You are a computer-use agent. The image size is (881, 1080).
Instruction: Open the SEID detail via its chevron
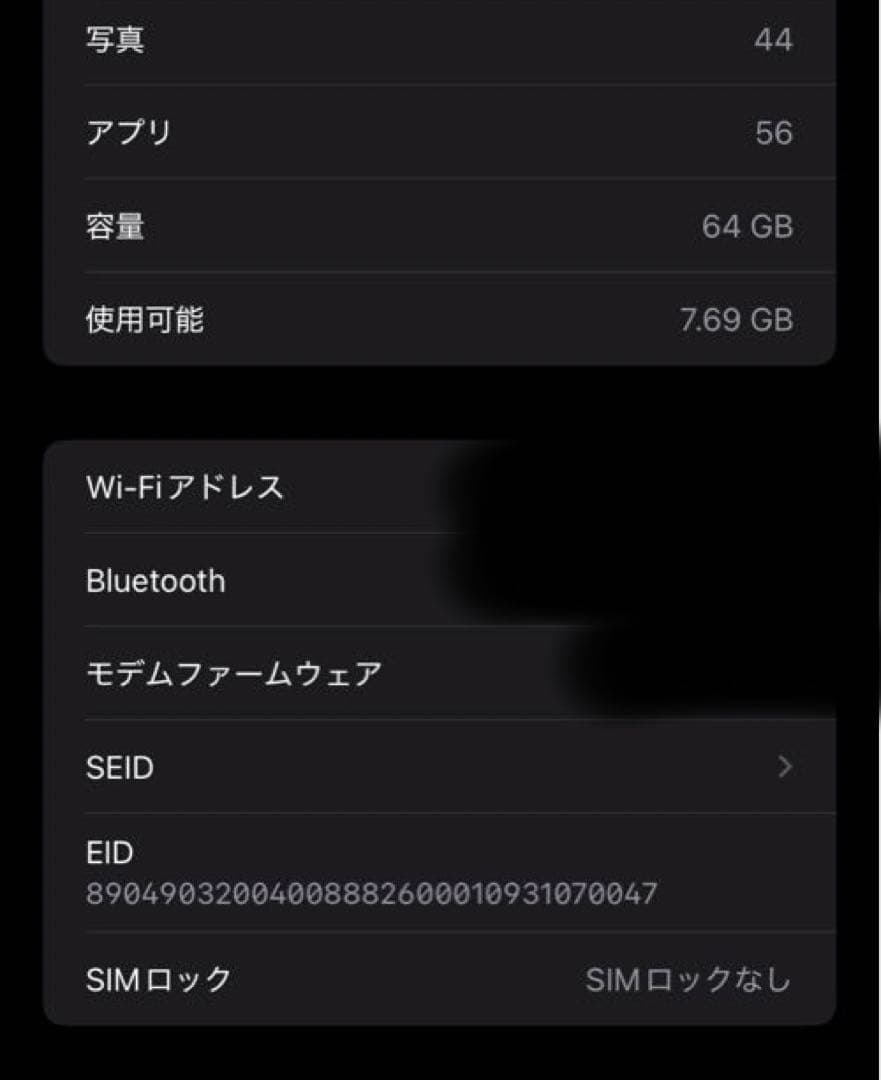point(785,768)
